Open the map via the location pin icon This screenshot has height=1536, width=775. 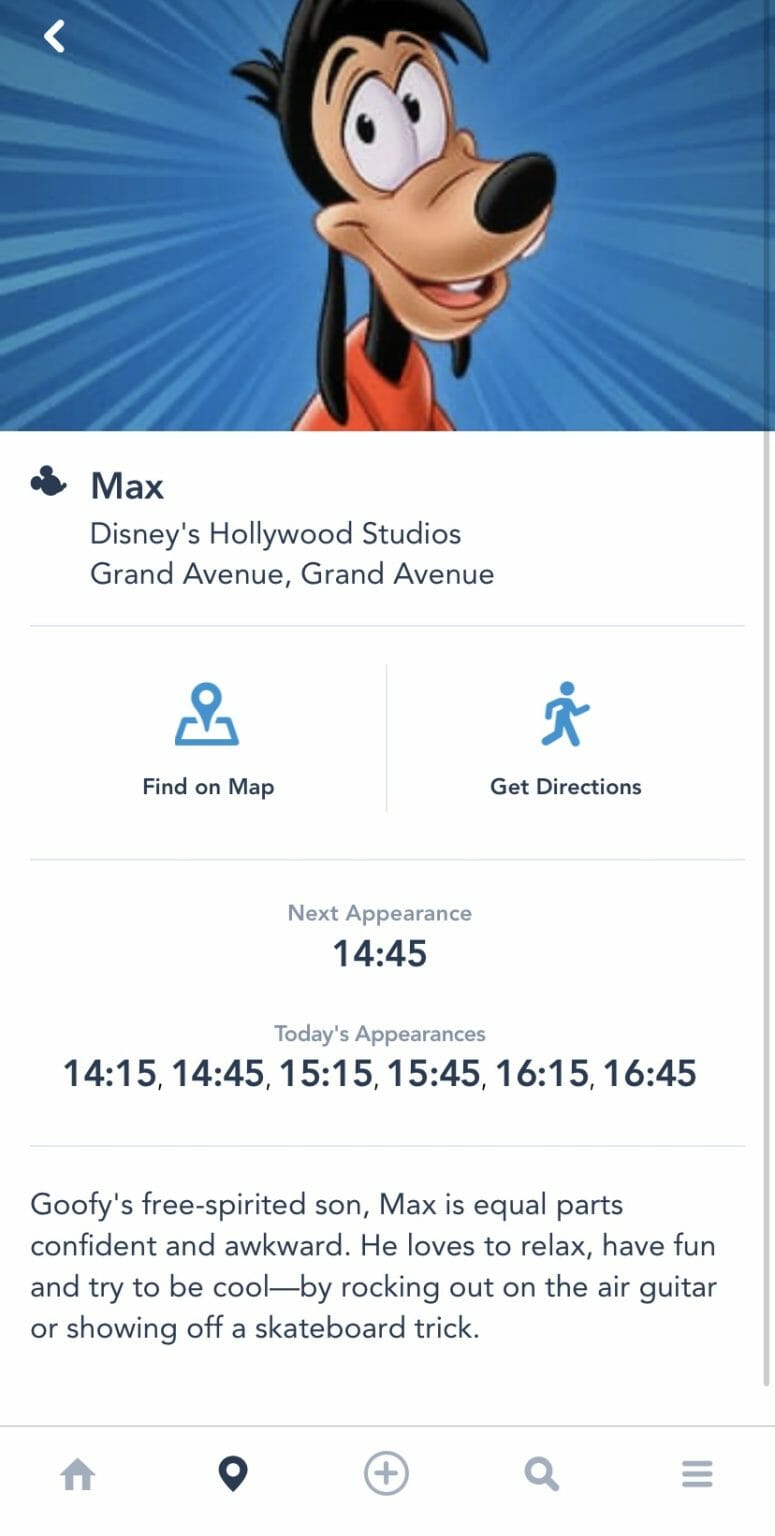pyautogui.click(x=232, y=1473)
